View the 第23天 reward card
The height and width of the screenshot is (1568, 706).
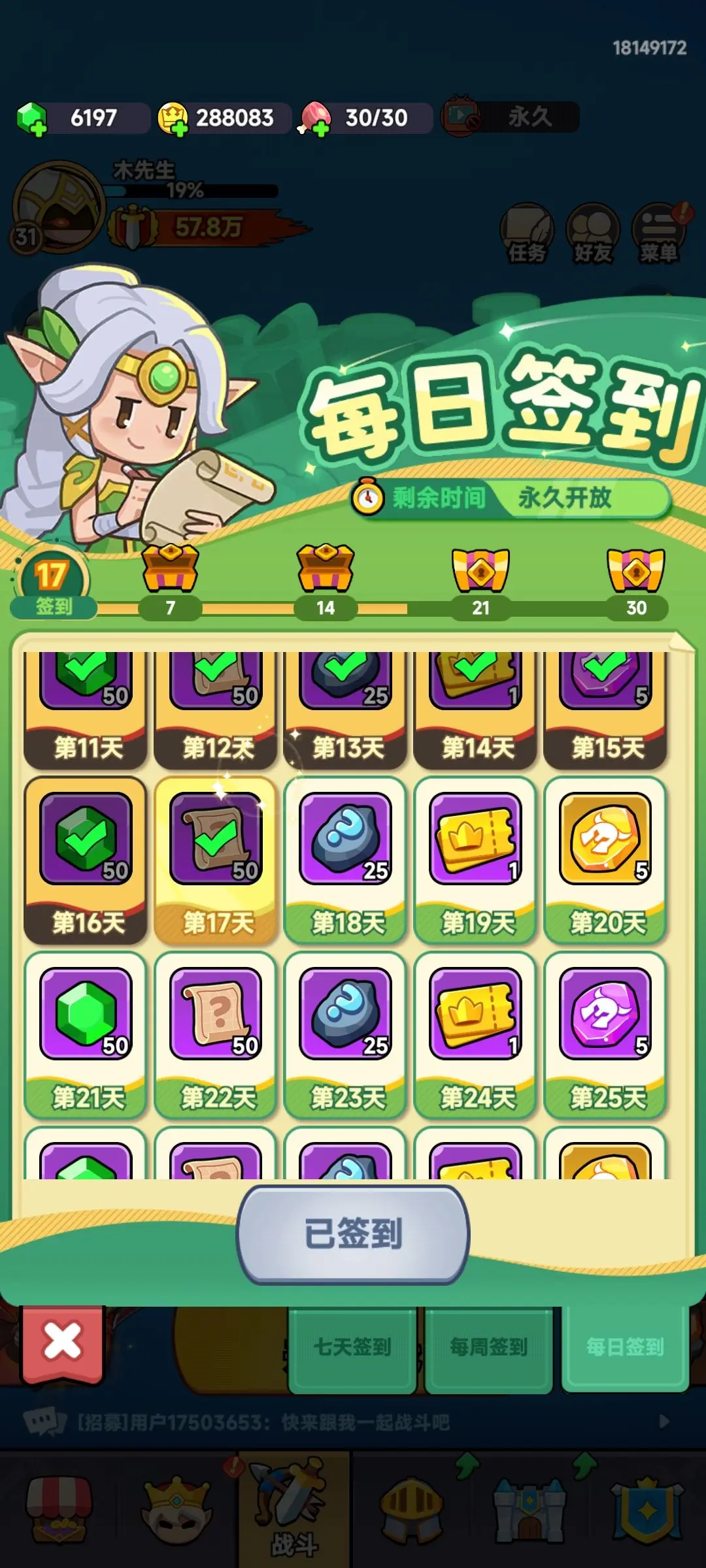pyautogui.click(x=346, y=1034)
